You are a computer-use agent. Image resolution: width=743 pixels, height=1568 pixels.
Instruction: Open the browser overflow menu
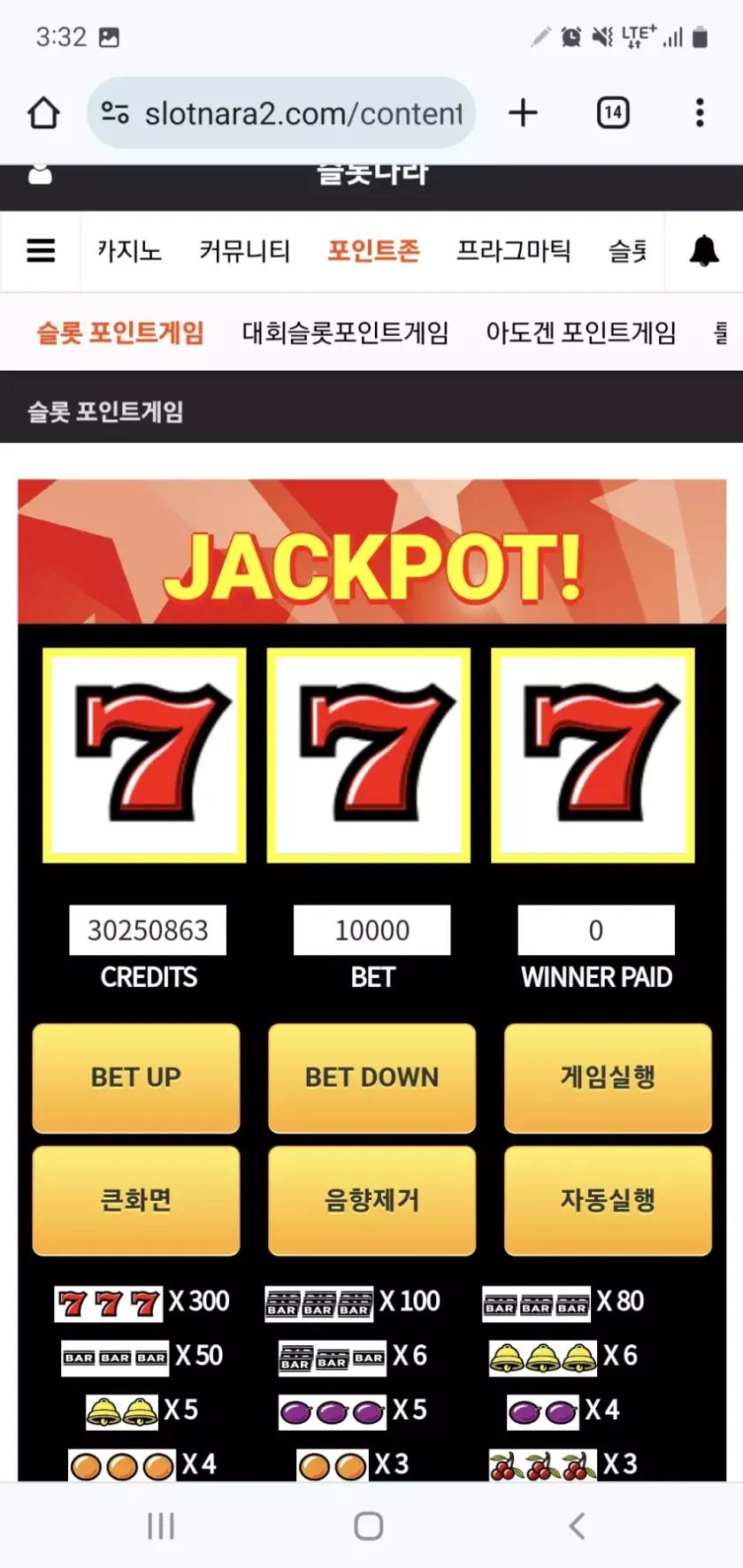[700, 113]
